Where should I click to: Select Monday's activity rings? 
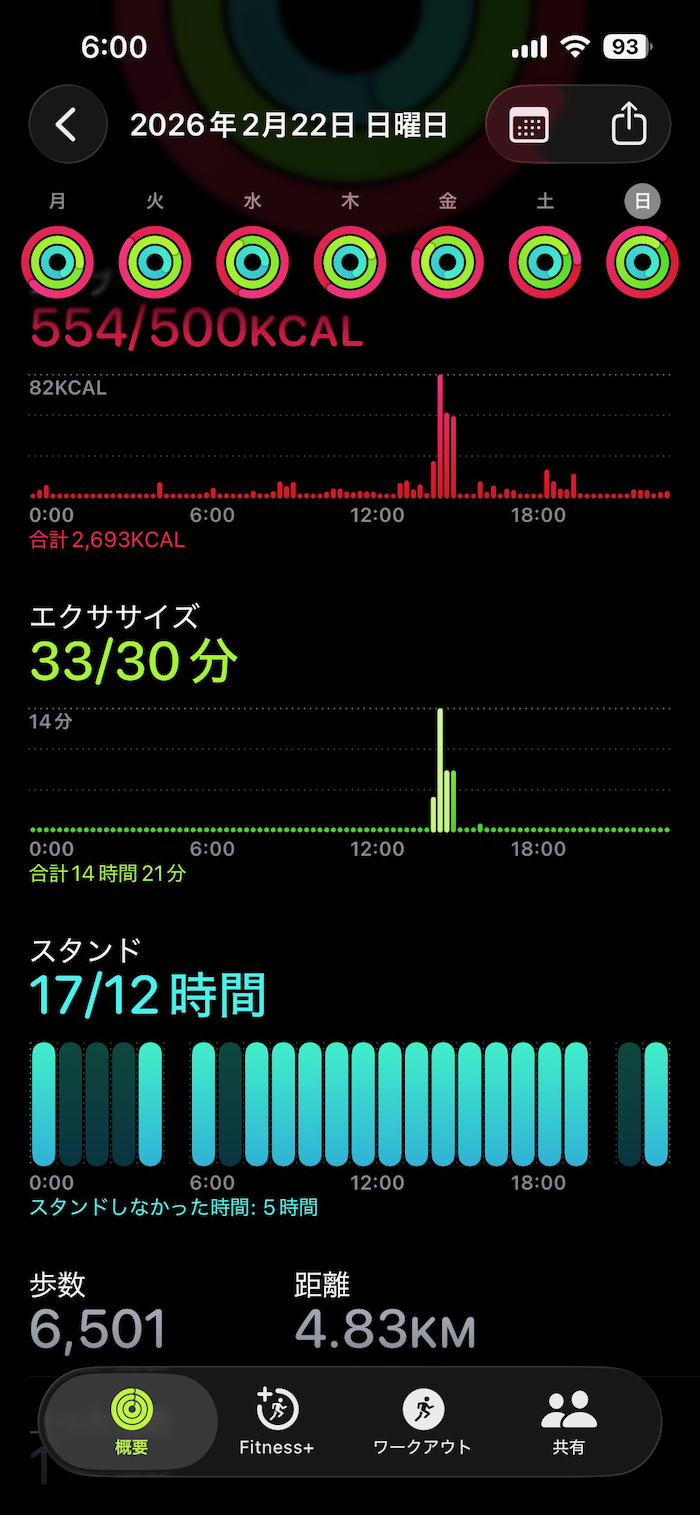pyautogui.click(x=57, y=262)
